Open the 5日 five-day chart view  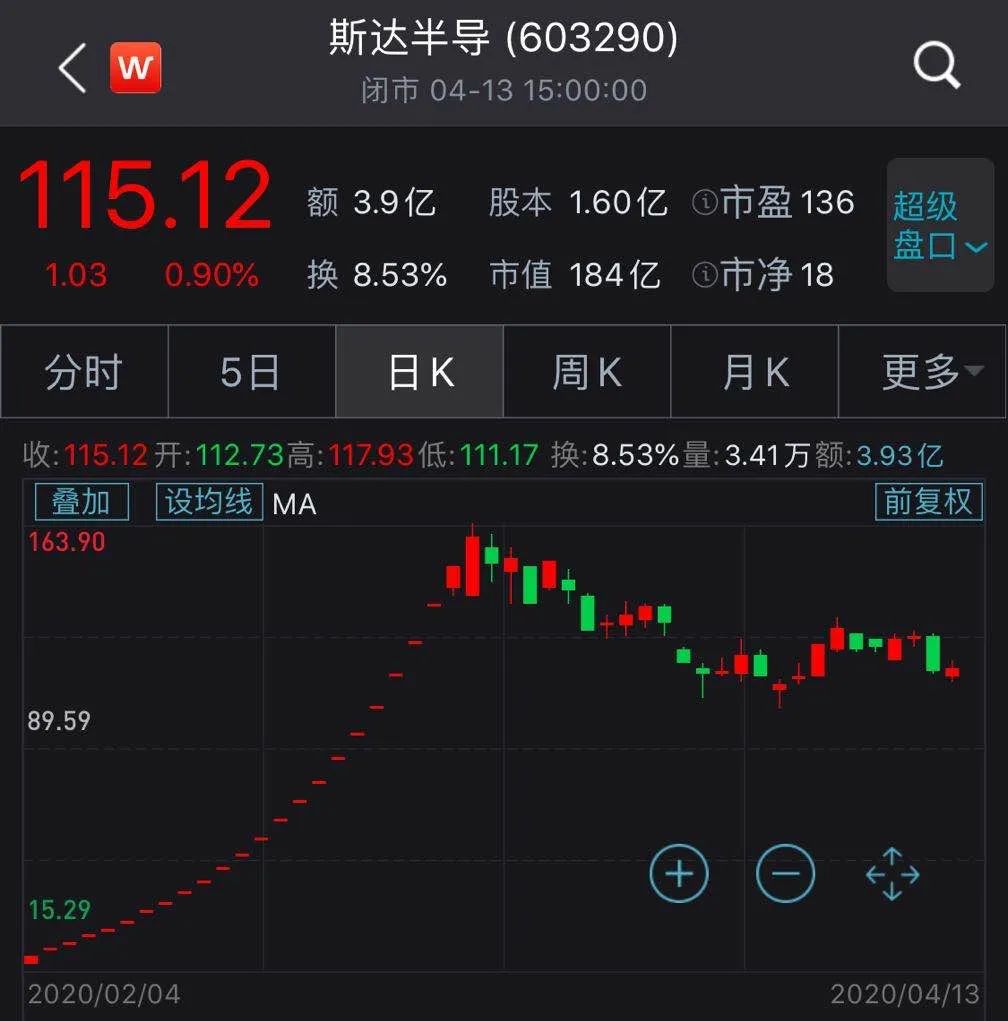[251, 371]
